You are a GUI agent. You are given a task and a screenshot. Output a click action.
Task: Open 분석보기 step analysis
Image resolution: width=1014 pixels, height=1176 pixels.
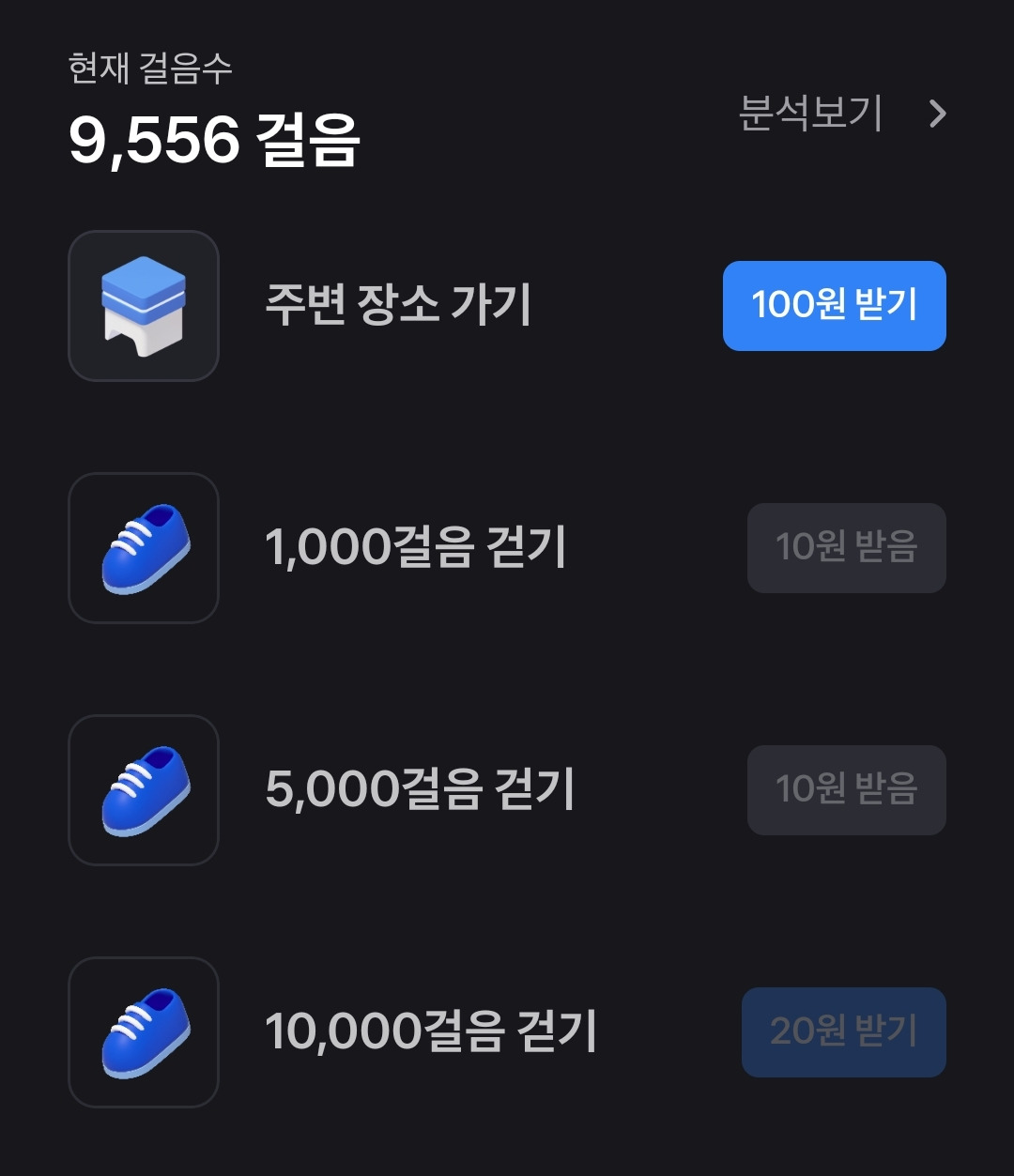coord(841,115)
